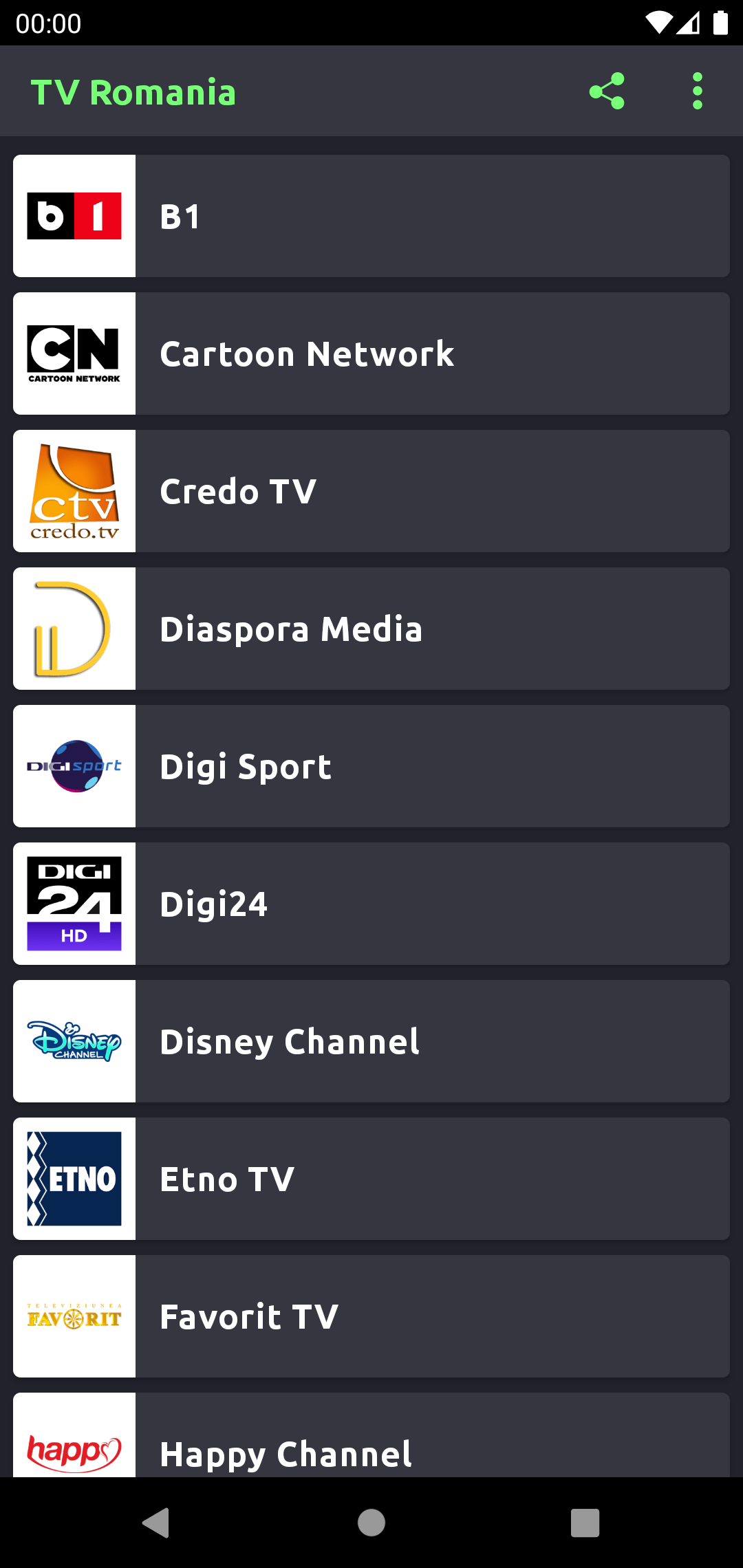Open Etno TV
743x1568 pixels.
371,1179
